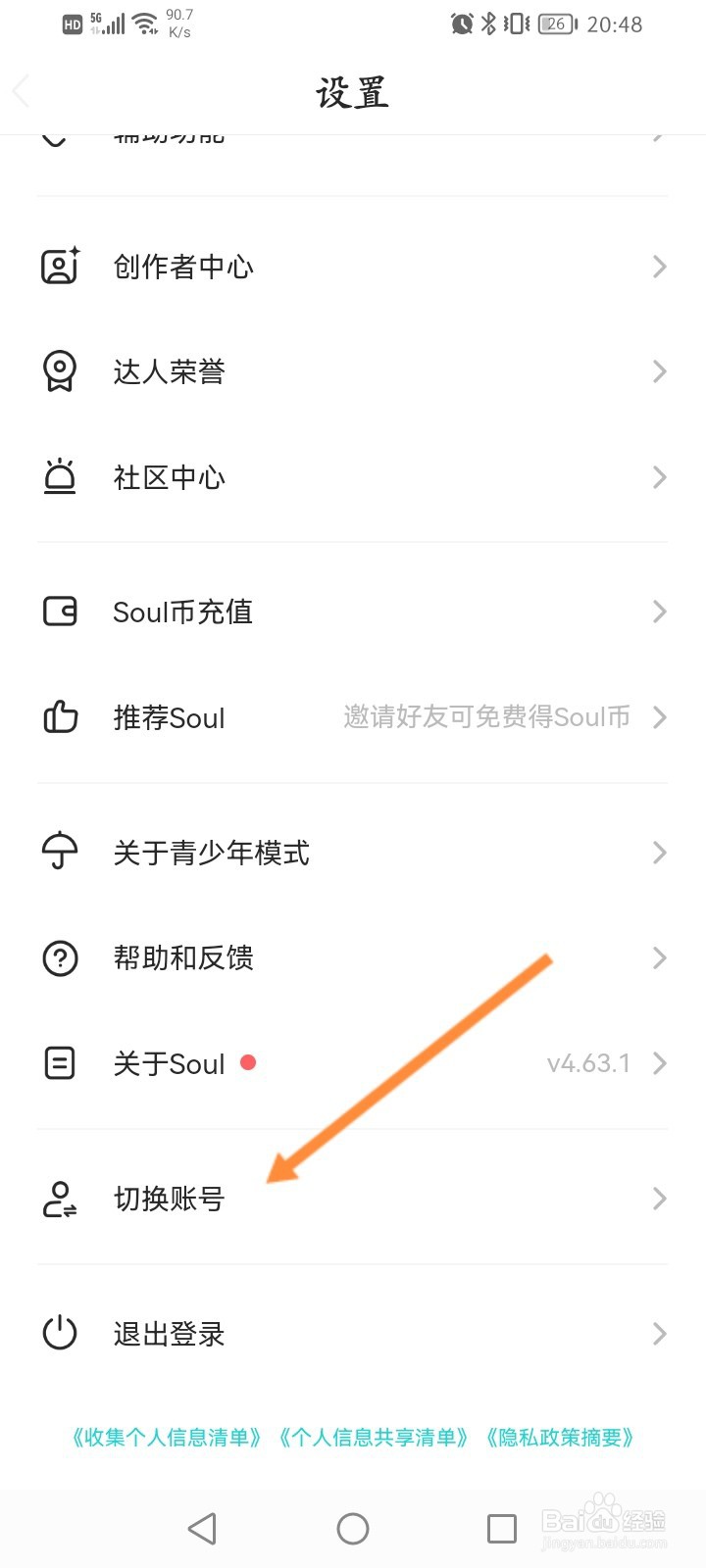Screen dimensions: 706x1568
Task: Tap the umbrella icon for 关于青少年模式
Action: coord(60,851)
